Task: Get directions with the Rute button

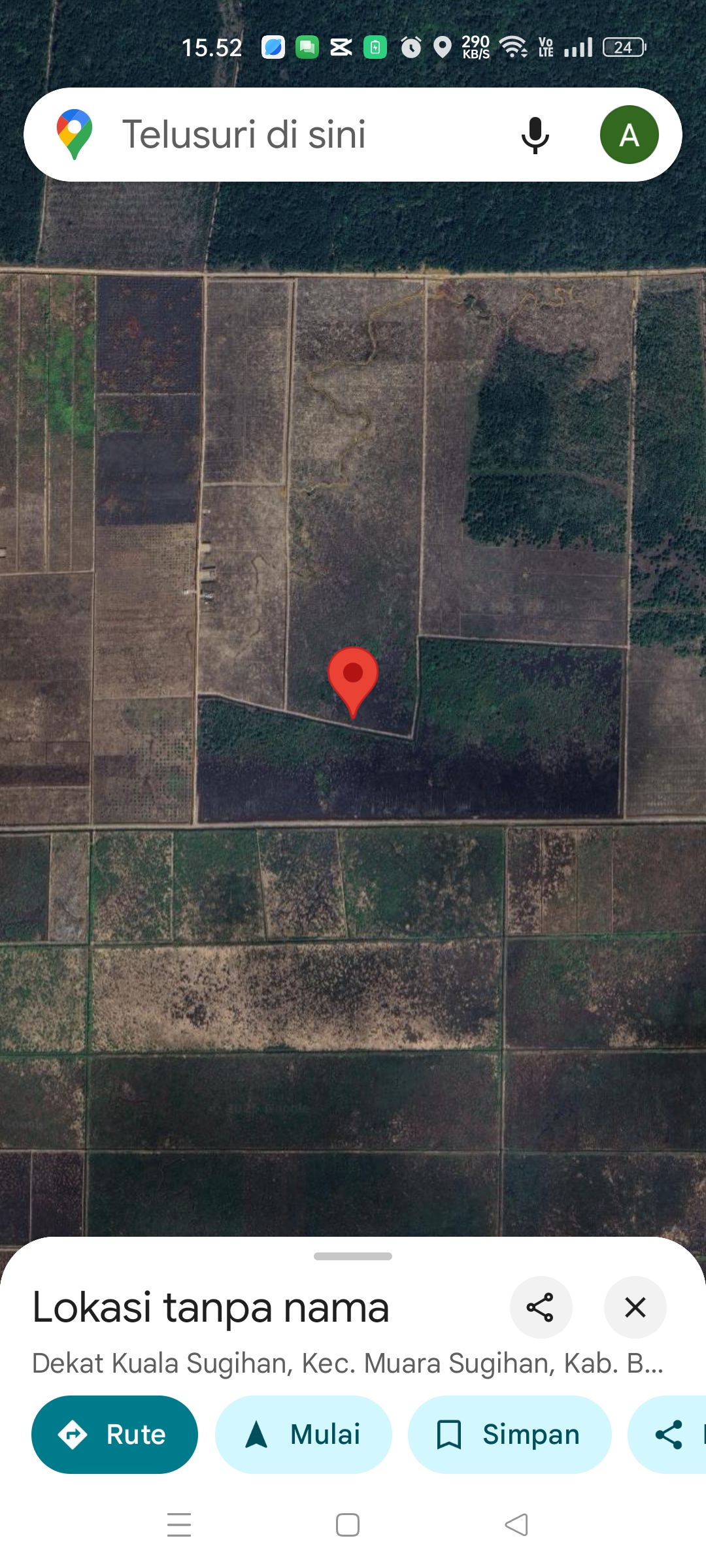Action: point(114,1435)
